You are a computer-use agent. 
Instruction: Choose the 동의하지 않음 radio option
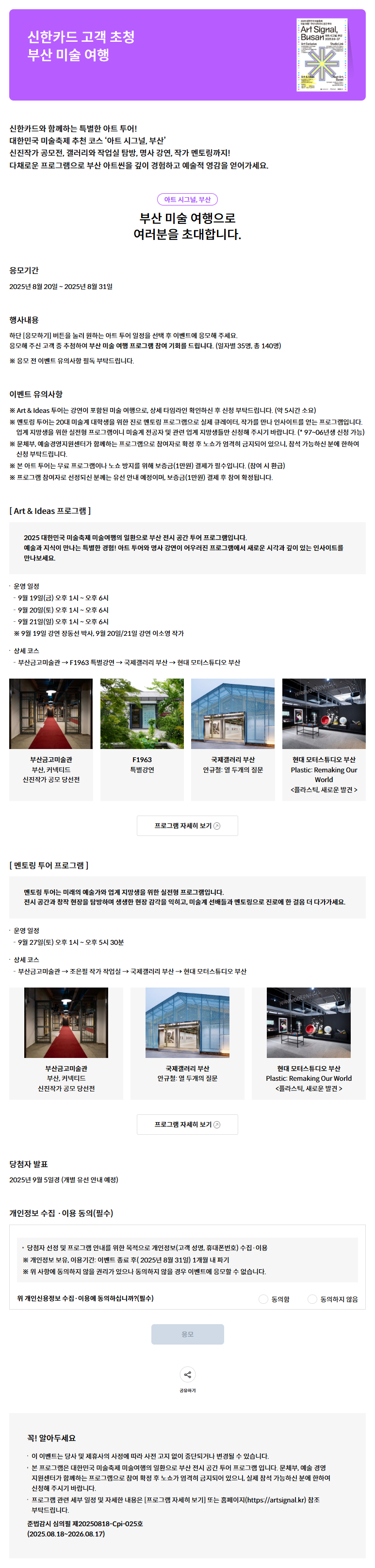tap(312, 1299)
